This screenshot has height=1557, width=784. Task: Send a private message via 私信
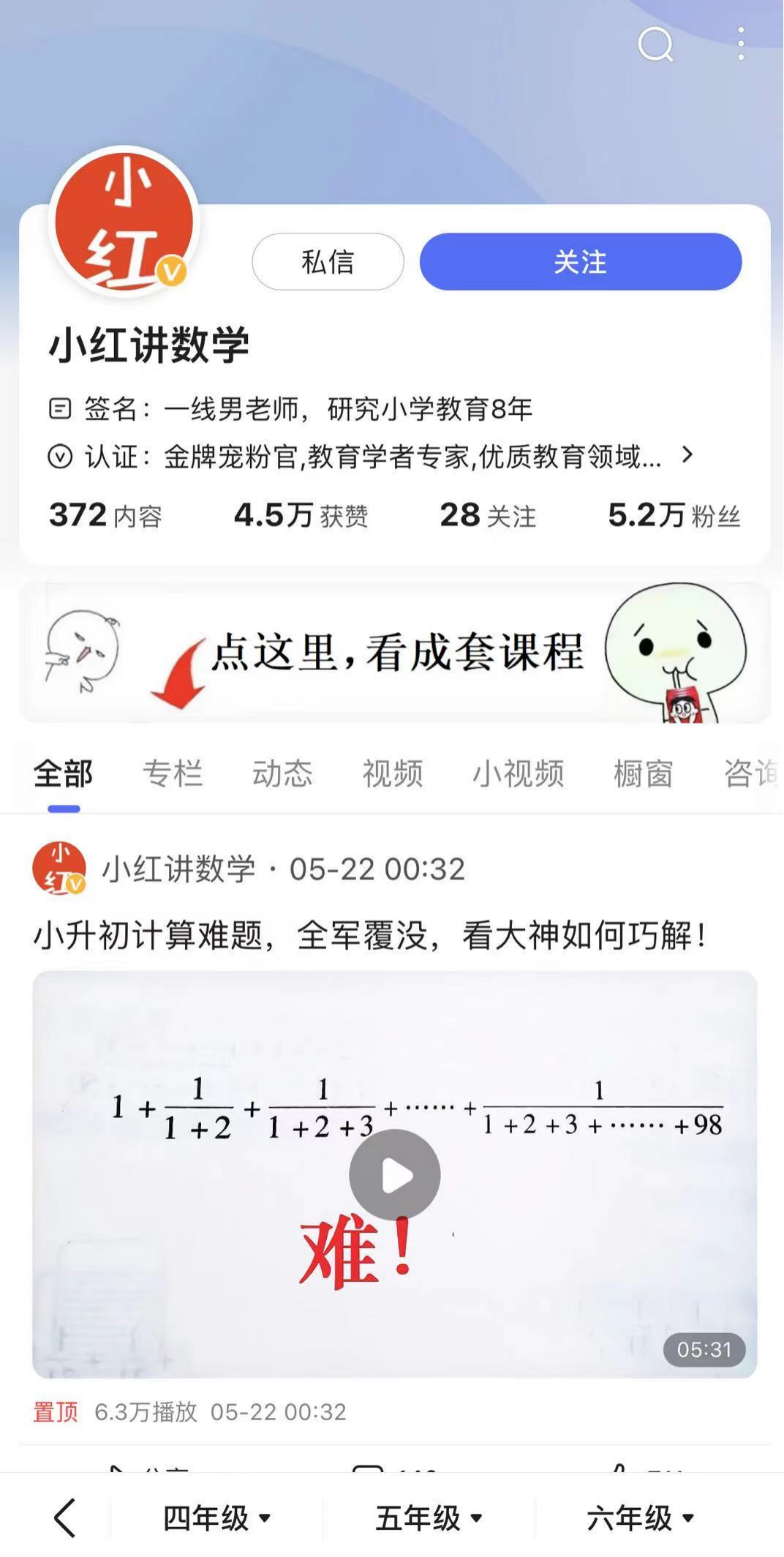point(328,262)
